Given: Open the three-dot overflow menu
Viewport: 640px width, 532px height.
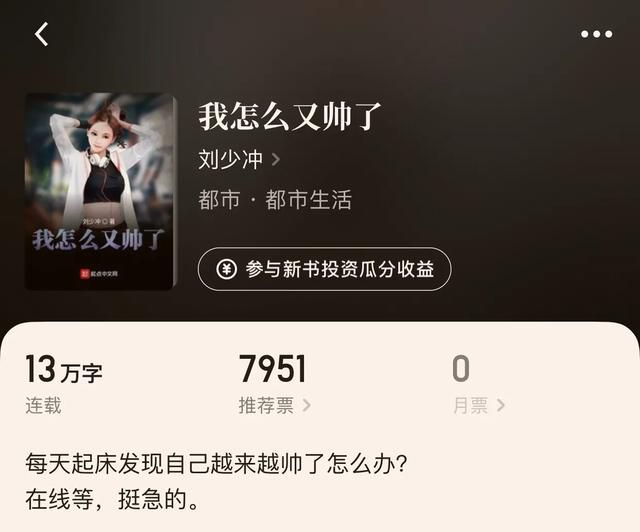Looking at the screenshot, I should coord(596,34).
